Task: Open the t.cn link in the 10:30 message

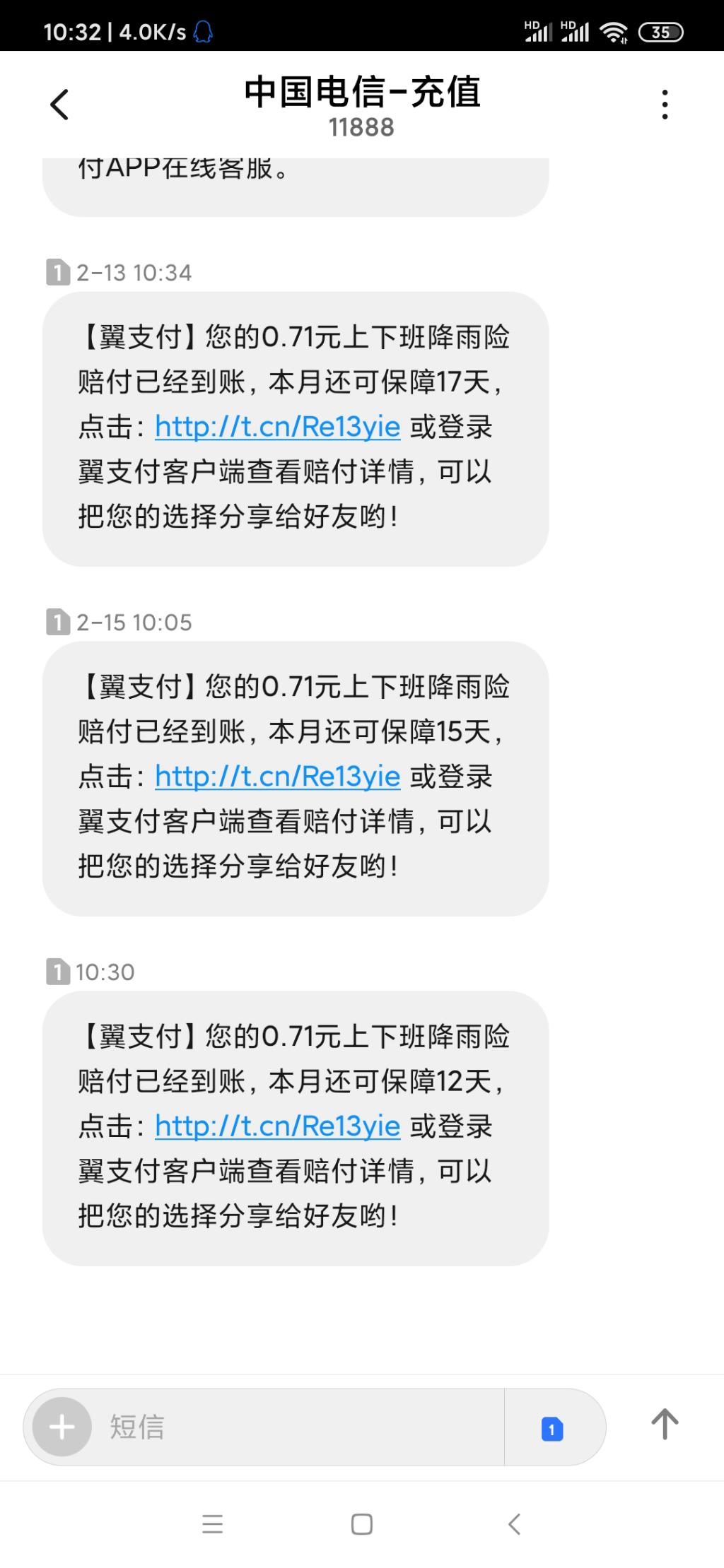Action: [278, 1126]
